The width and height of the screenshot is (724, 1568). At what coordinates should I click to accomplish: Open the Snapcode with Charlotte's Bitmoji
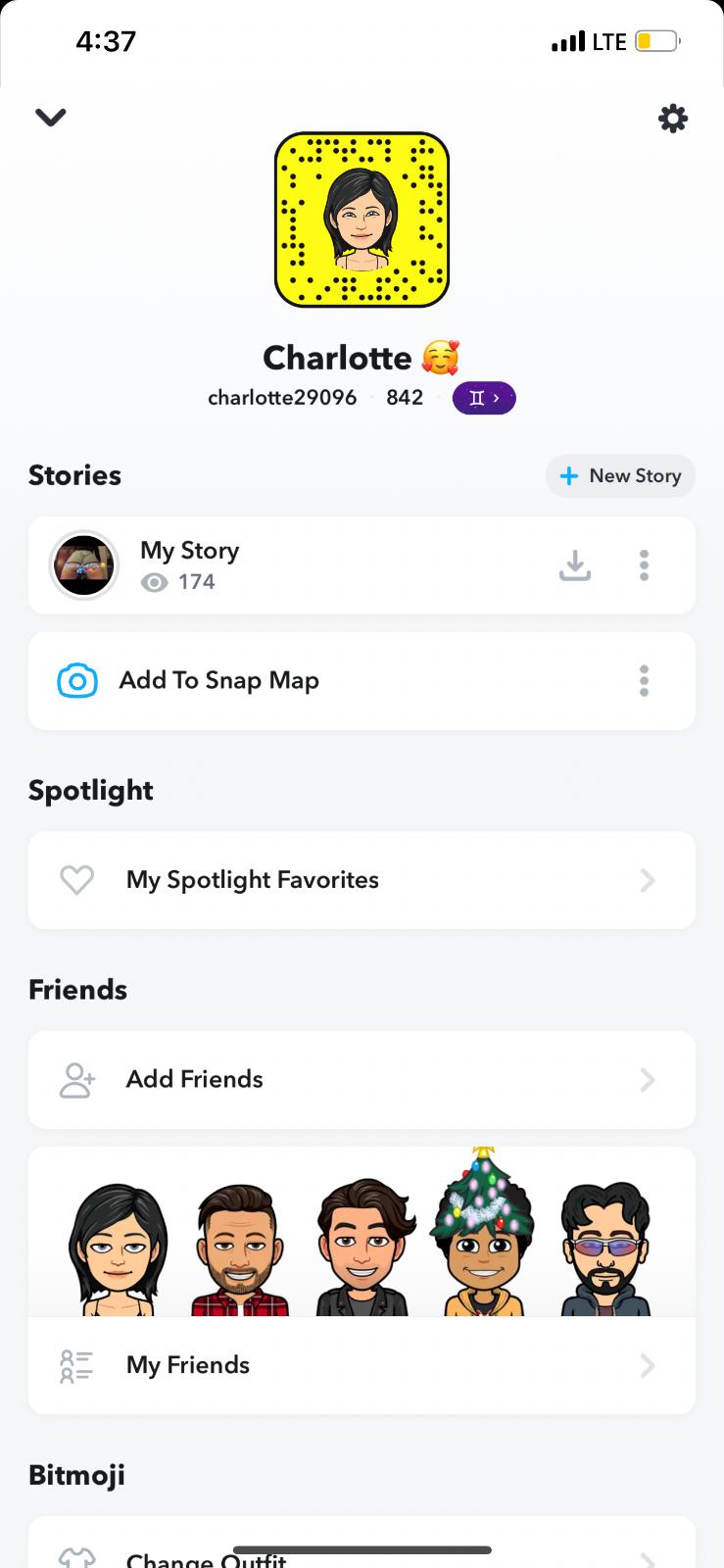coord(362,220)
